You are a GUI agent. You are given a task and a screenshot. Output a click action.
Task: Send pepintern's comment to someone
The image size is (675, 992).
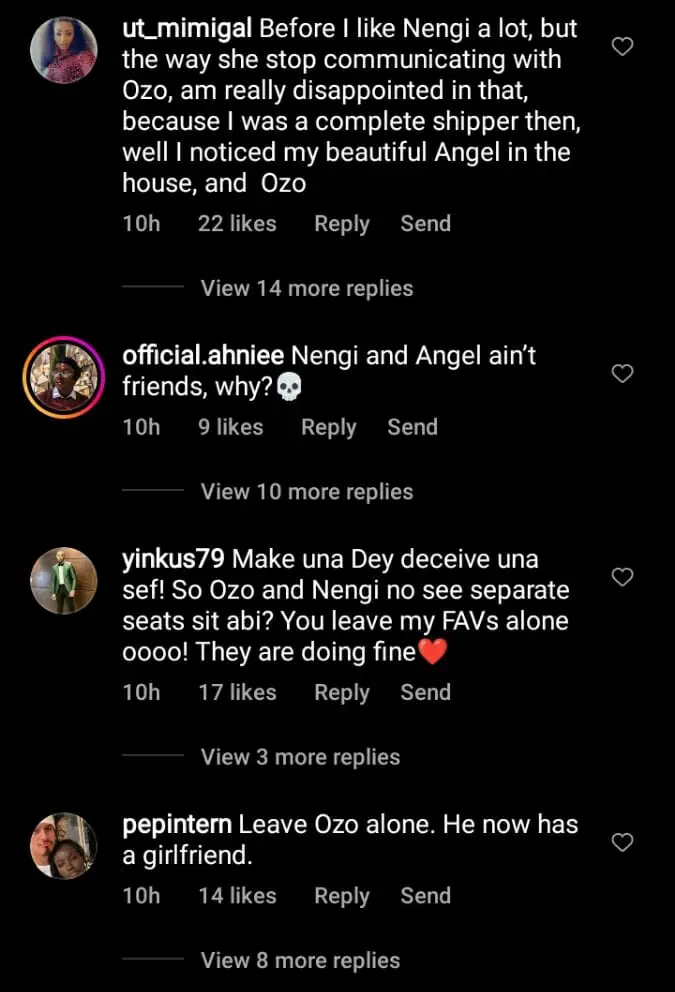point(425,896)
